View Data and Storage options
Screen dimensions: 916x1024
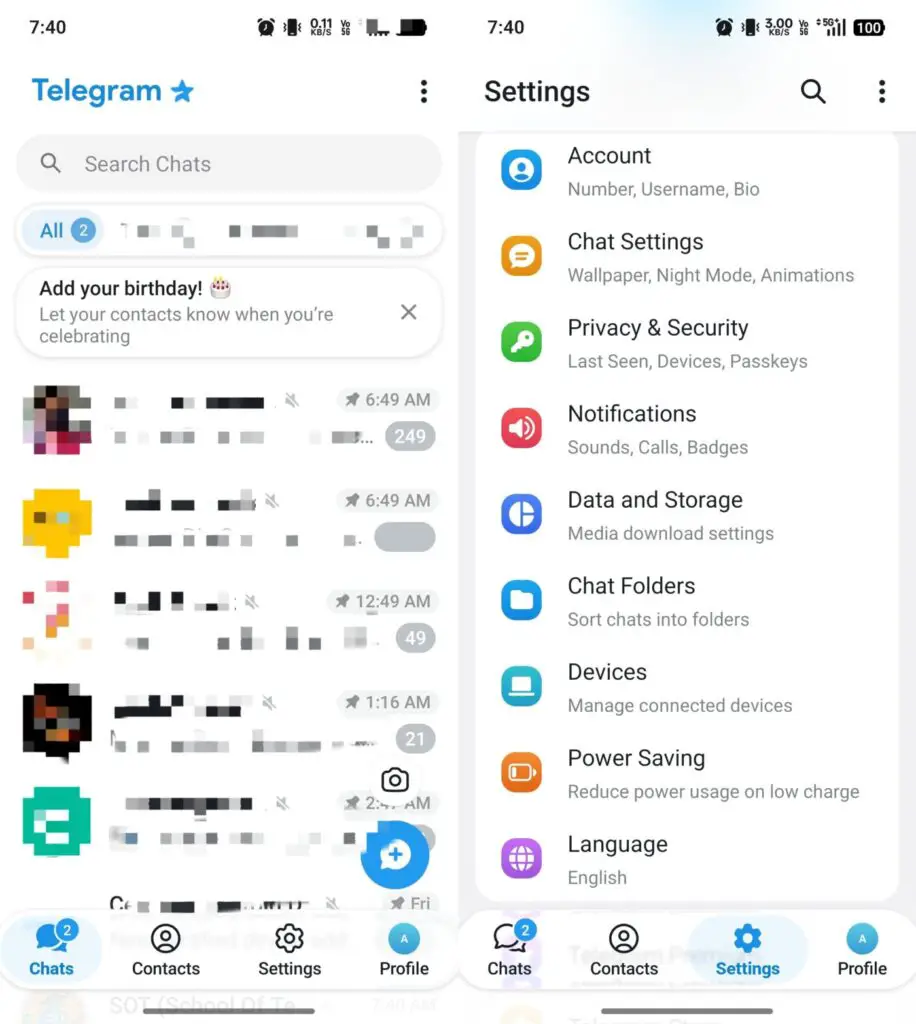click(x=686, y=515)
